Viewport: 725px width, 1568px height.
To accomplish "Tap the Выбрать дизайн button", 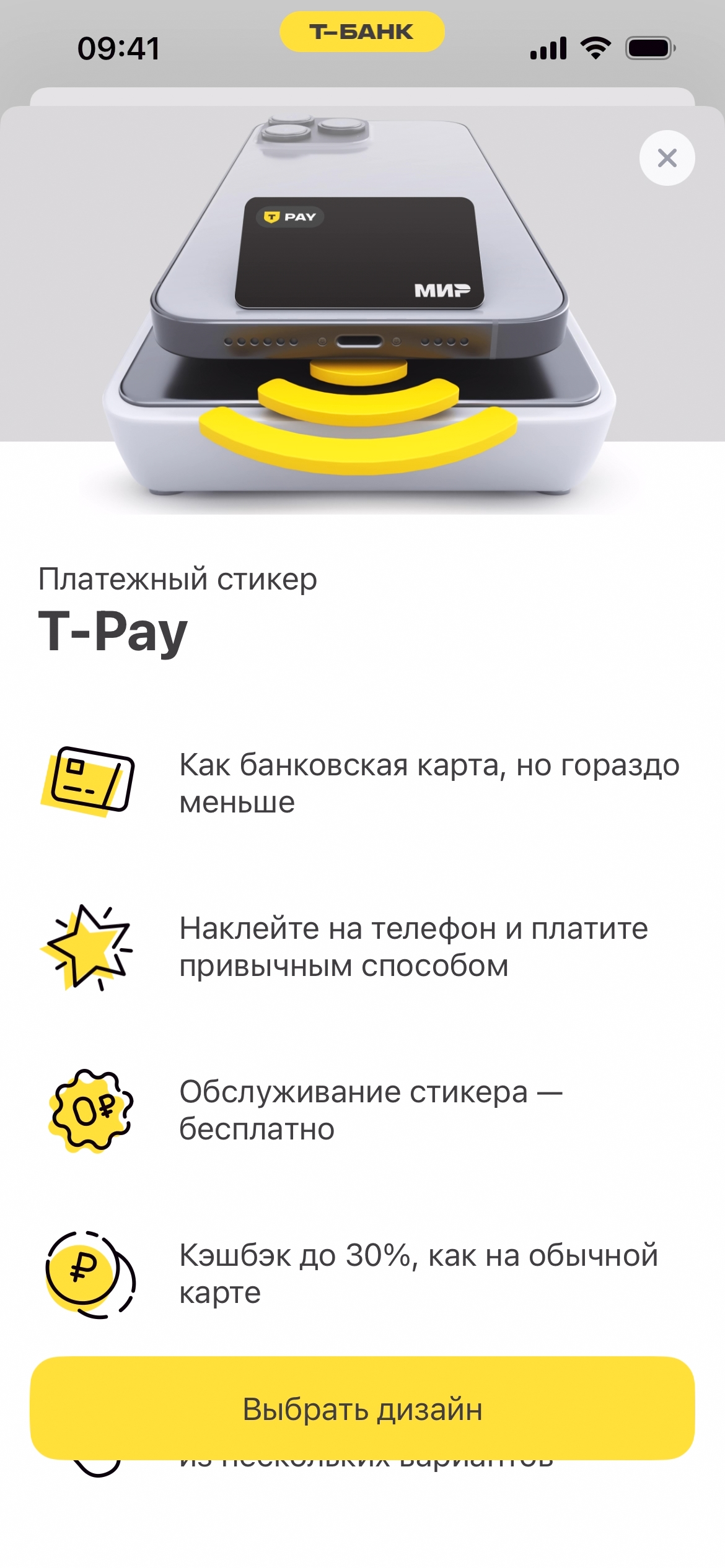I will pyautogui.click(x=362, y=1409).
